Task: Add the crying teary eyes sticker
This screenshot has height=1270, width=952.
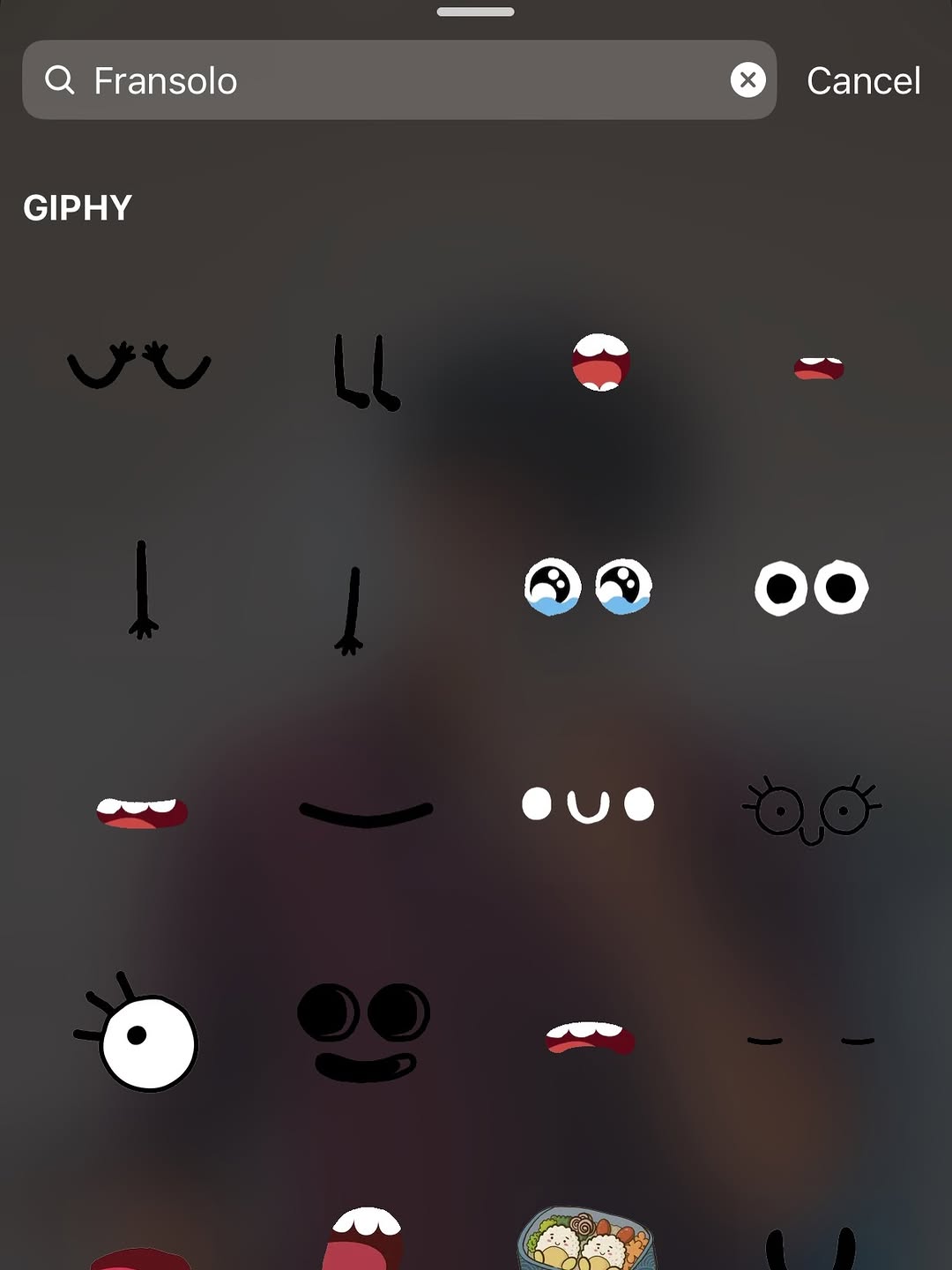Action: 588,586
